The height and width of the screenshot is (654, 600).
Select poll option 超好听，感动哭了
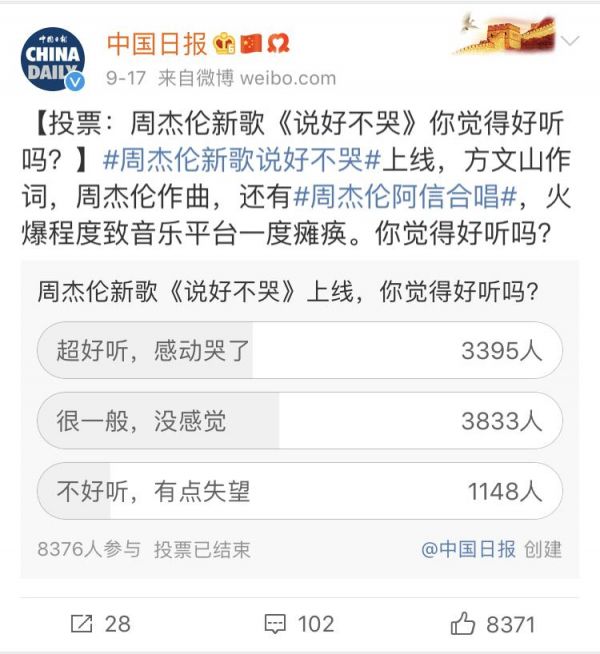(x=298, y=350)
